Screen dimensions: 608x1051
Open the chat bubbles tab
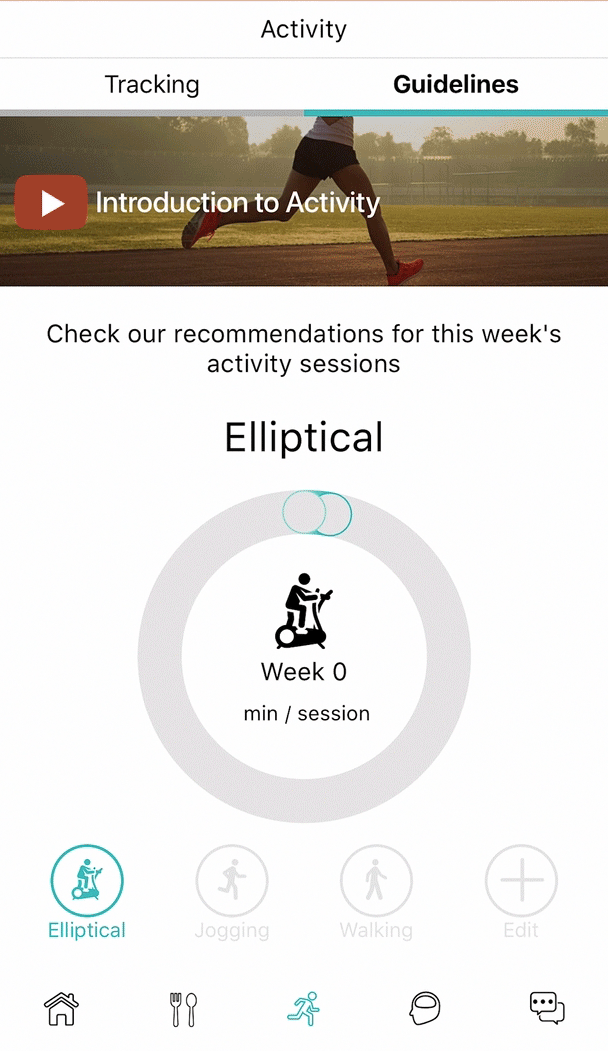pyautogui.click(x=547, y=1008)
